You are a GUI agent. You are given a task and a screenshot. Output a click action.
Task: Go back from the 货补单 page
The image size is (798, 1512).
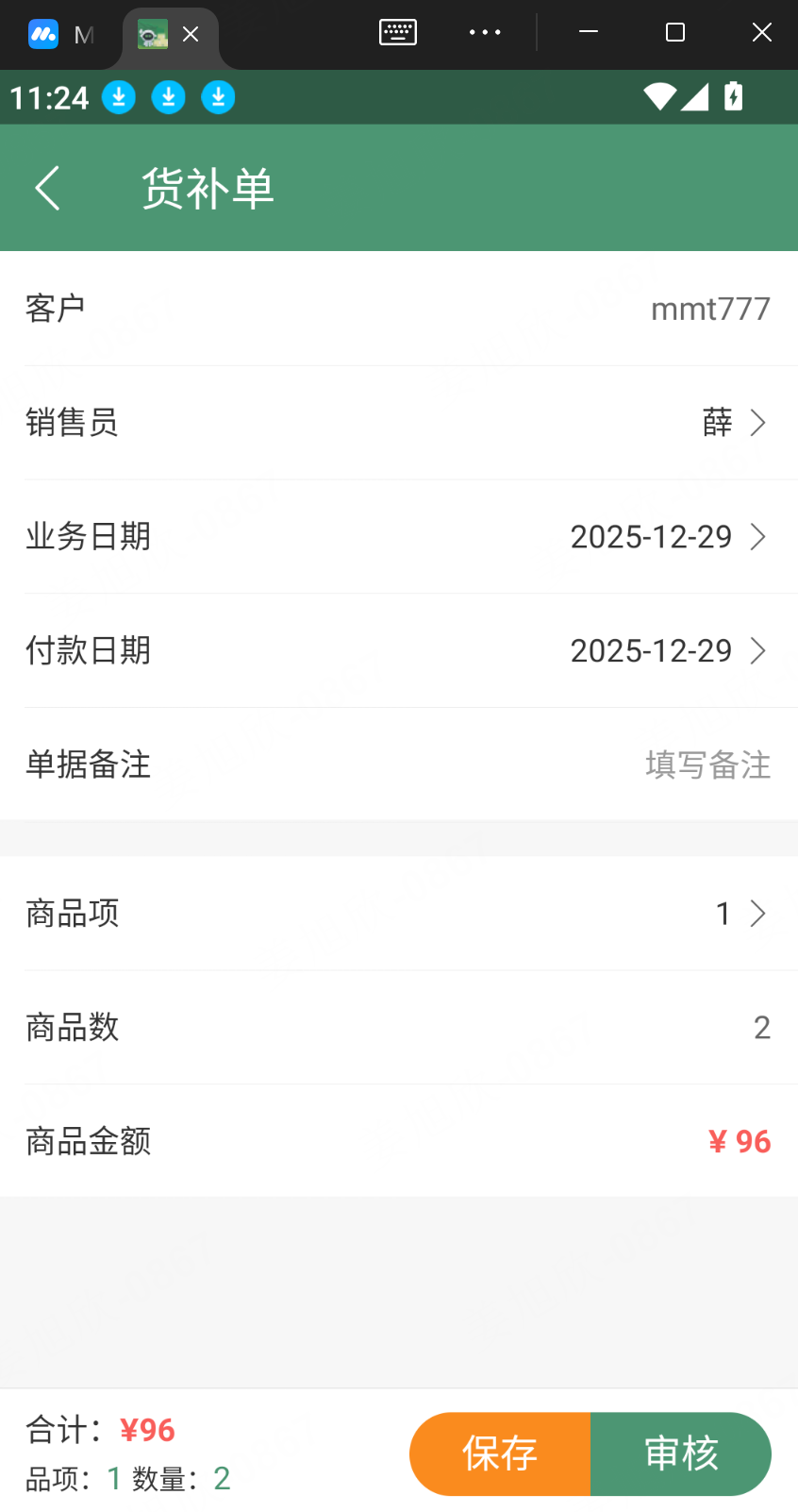(47, 188)
